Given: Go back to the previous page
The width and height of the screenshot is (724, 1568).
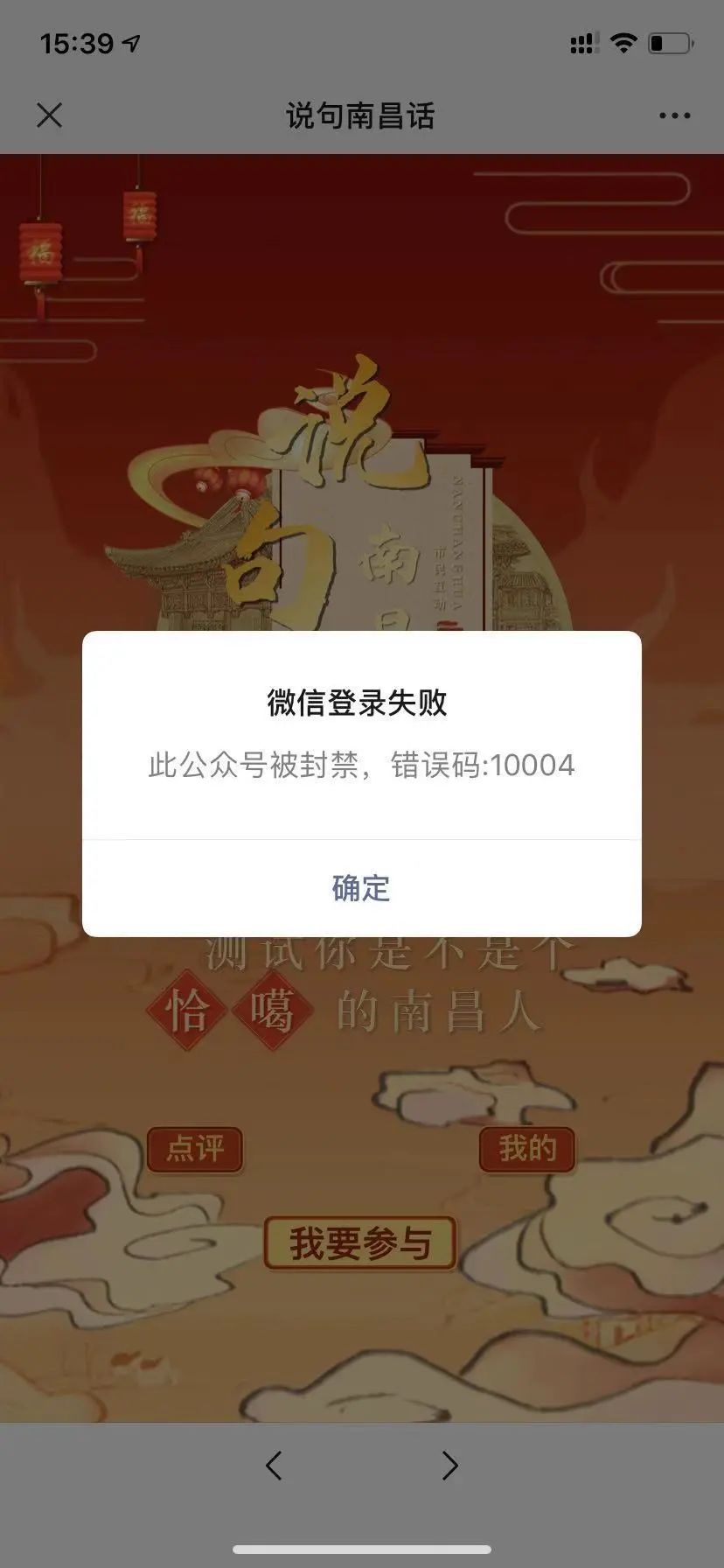Looking at the screenshot, I should click(274, 1465).
